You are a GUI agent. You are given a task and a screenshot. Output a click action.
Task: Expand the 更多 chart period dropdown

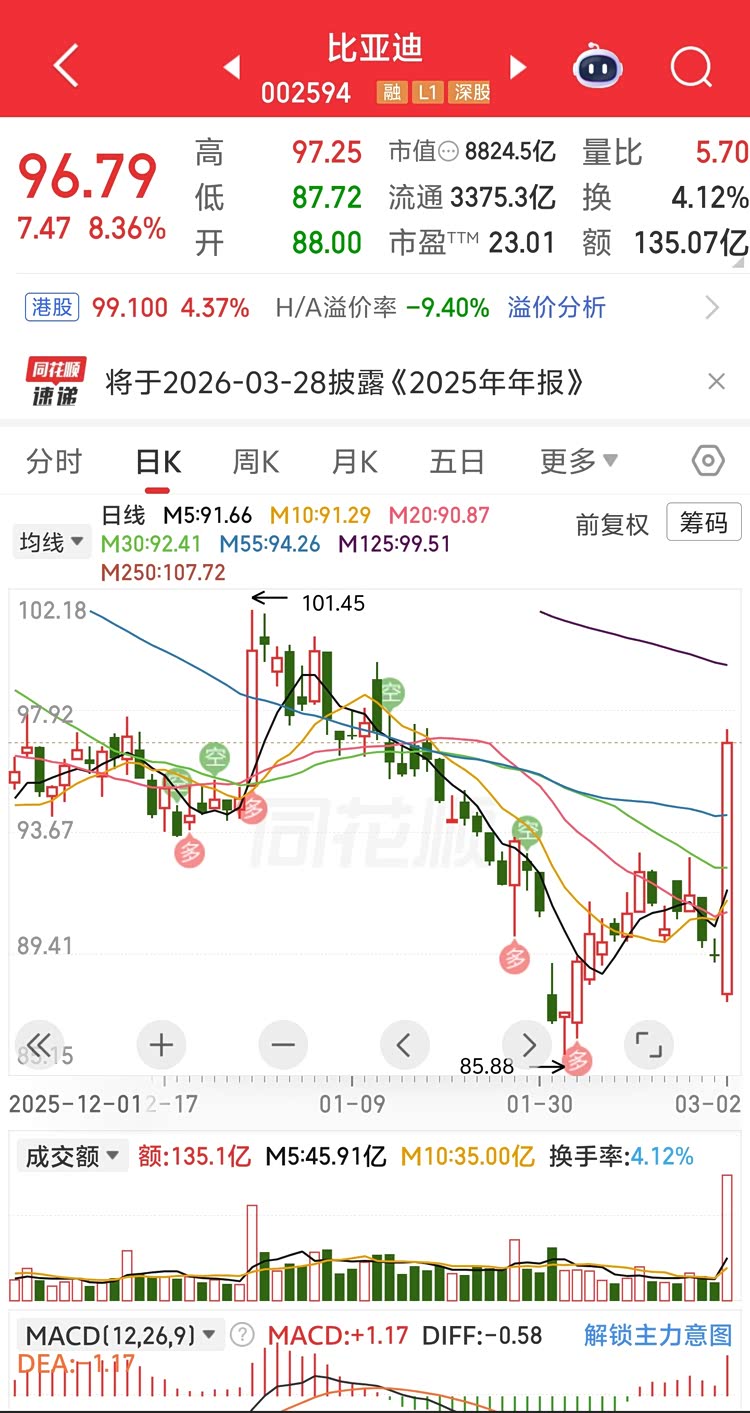(579, 461)
